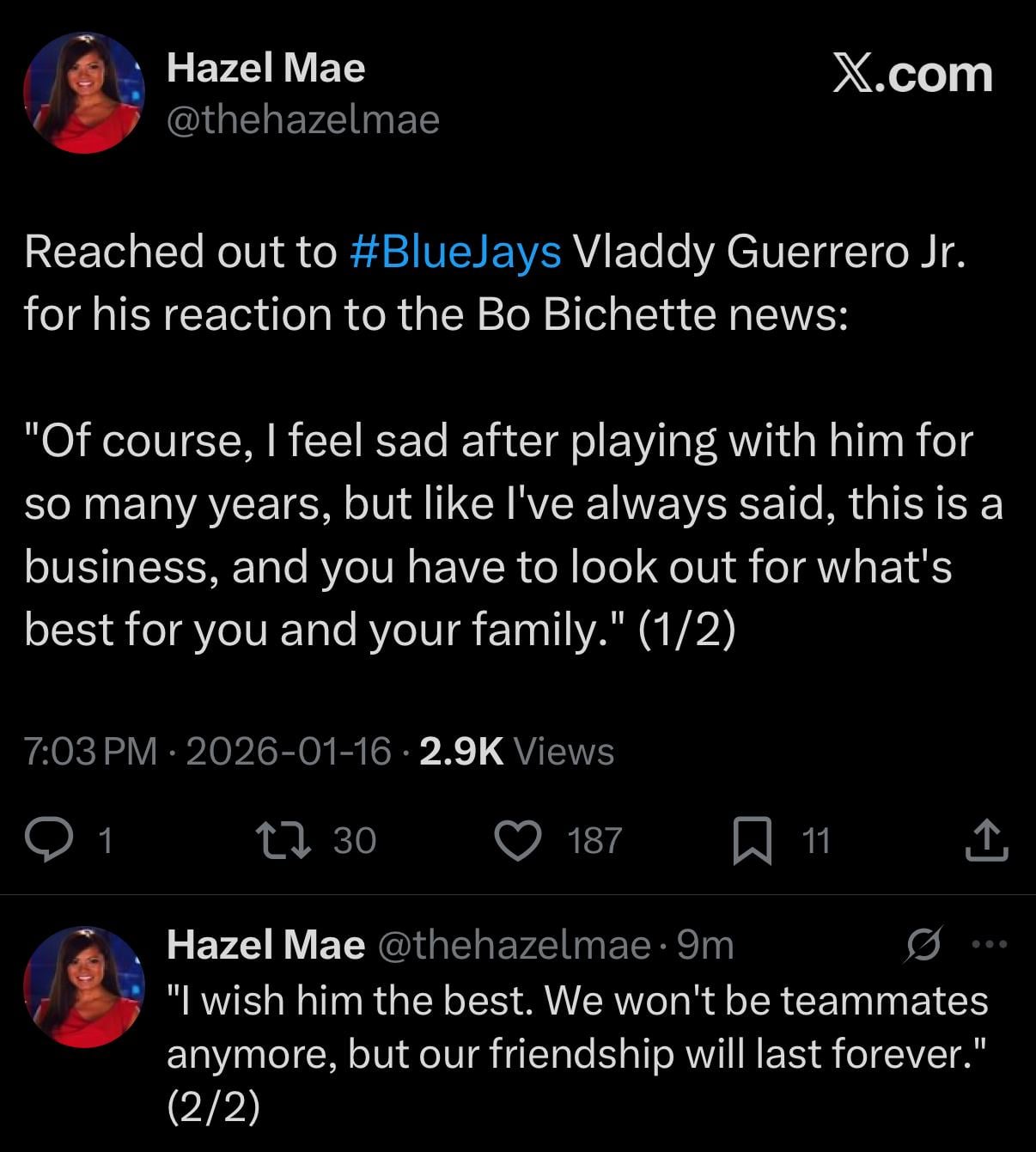Repost the Vladdy Guerrero Jr. quote
The width and height of the screenshot is (1036, 1152).
(x=284, y=839)
